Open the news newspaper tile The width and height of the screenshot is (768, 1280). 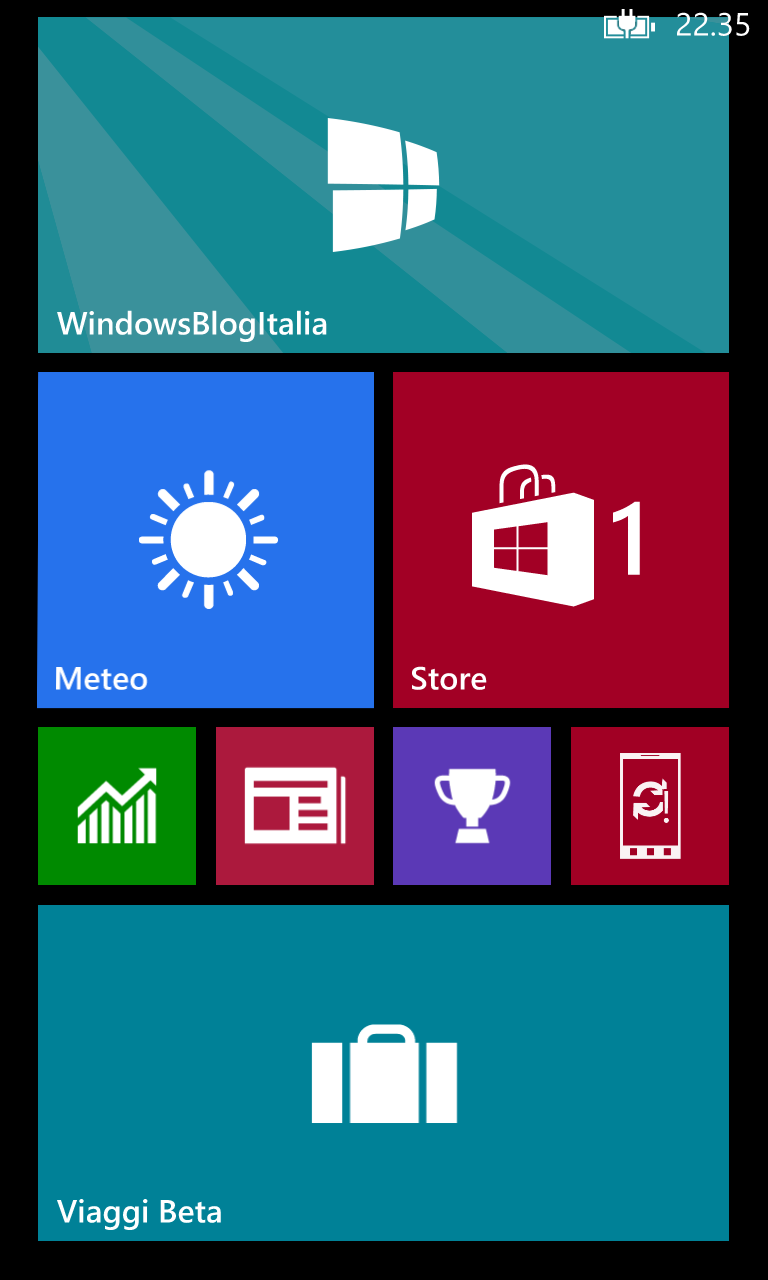point(295,806)
